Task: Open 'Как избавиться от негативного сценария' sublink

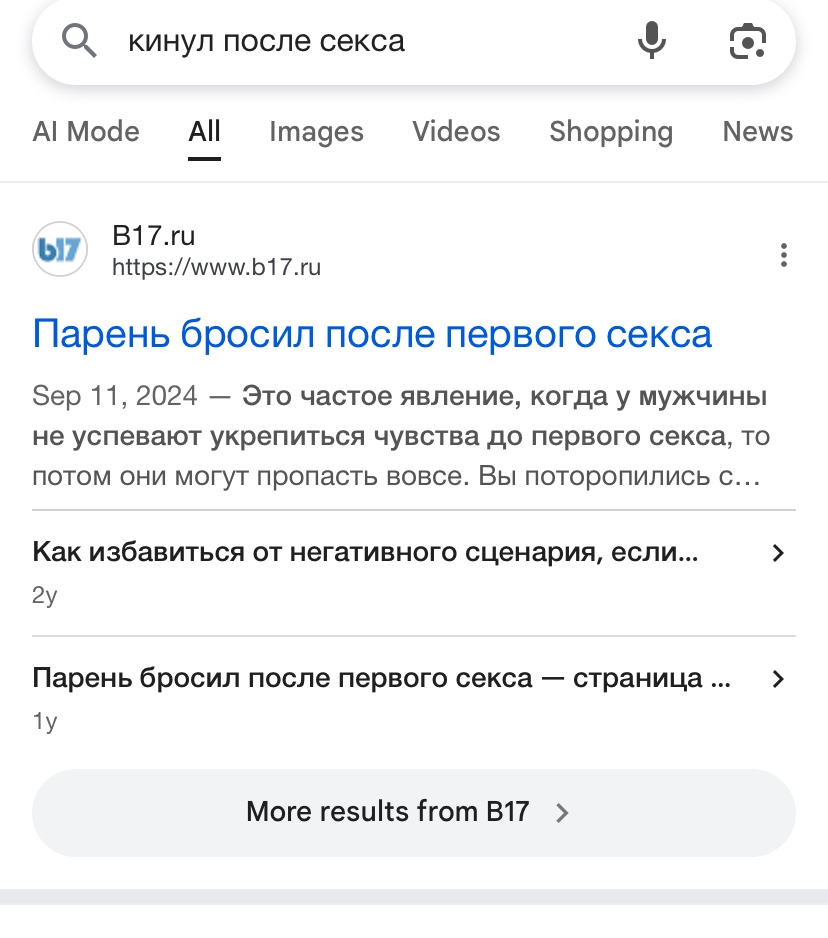Action: (x=365, y=552)
